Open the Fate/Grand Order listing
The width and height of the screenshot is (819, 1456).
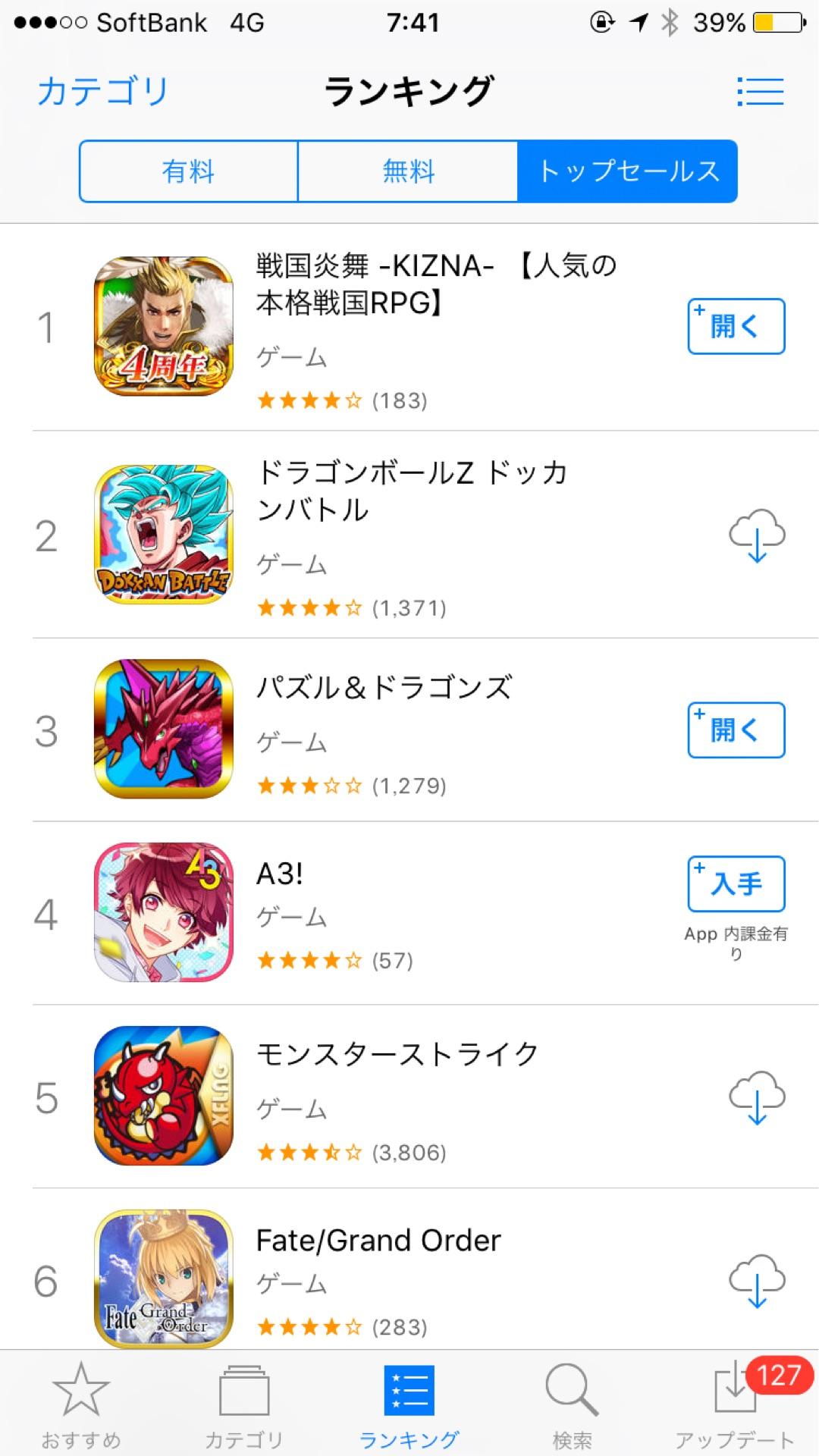point(378,1241)
